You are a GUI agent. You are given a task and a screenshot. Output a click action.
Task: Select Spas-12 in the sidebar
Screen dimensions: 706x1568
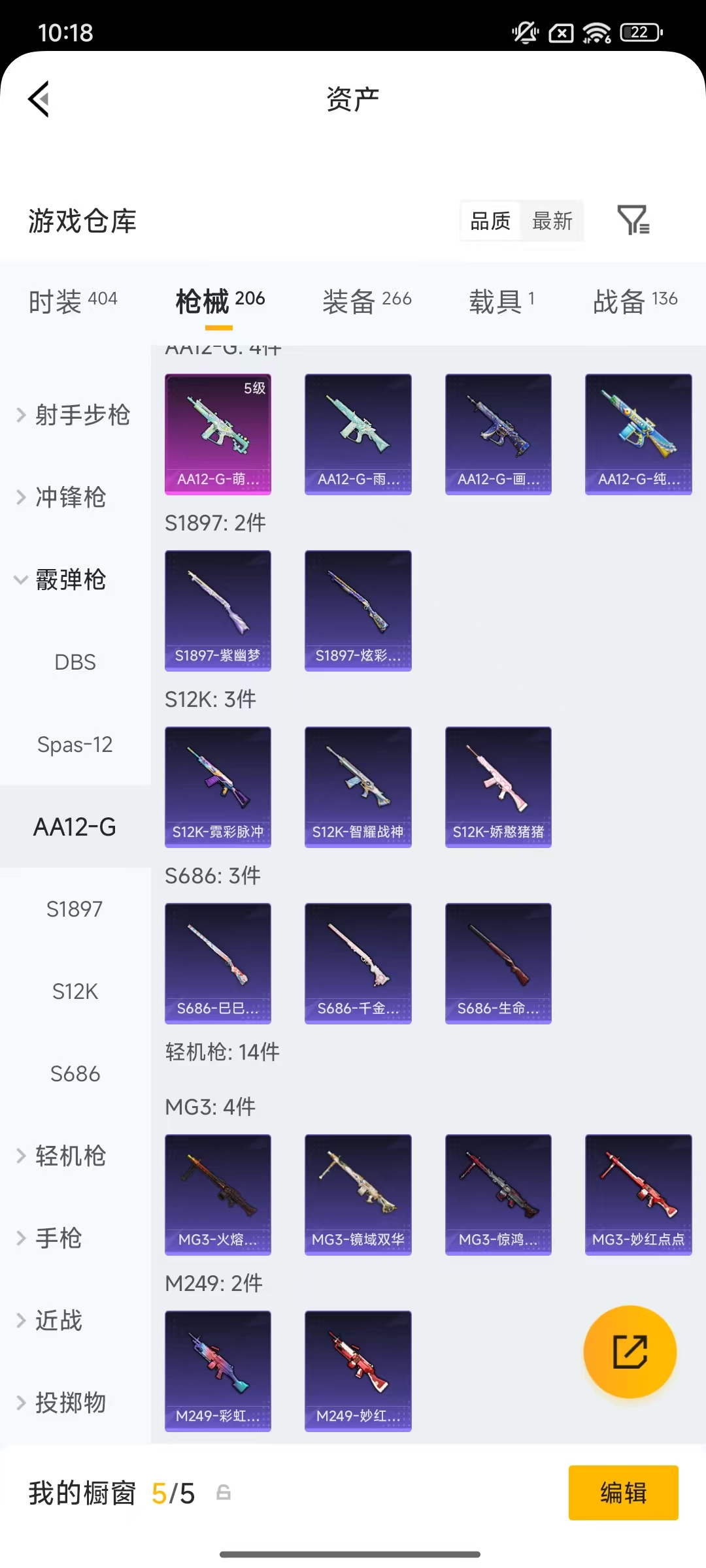[75, 744]
